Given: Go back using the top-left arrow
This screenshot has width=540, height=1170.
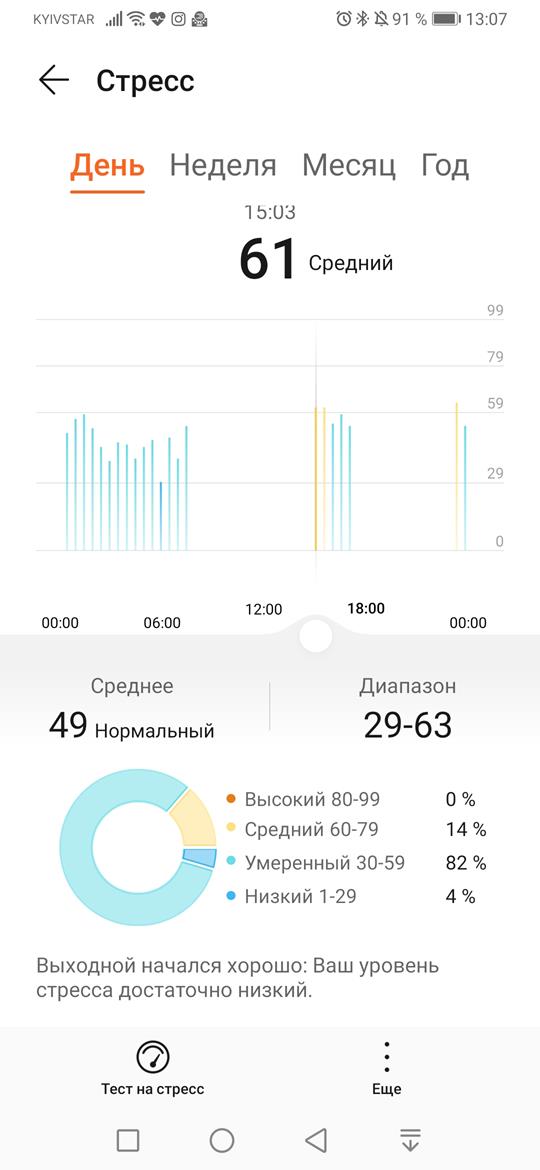Looking at the screenshot, I should [54, 80].
